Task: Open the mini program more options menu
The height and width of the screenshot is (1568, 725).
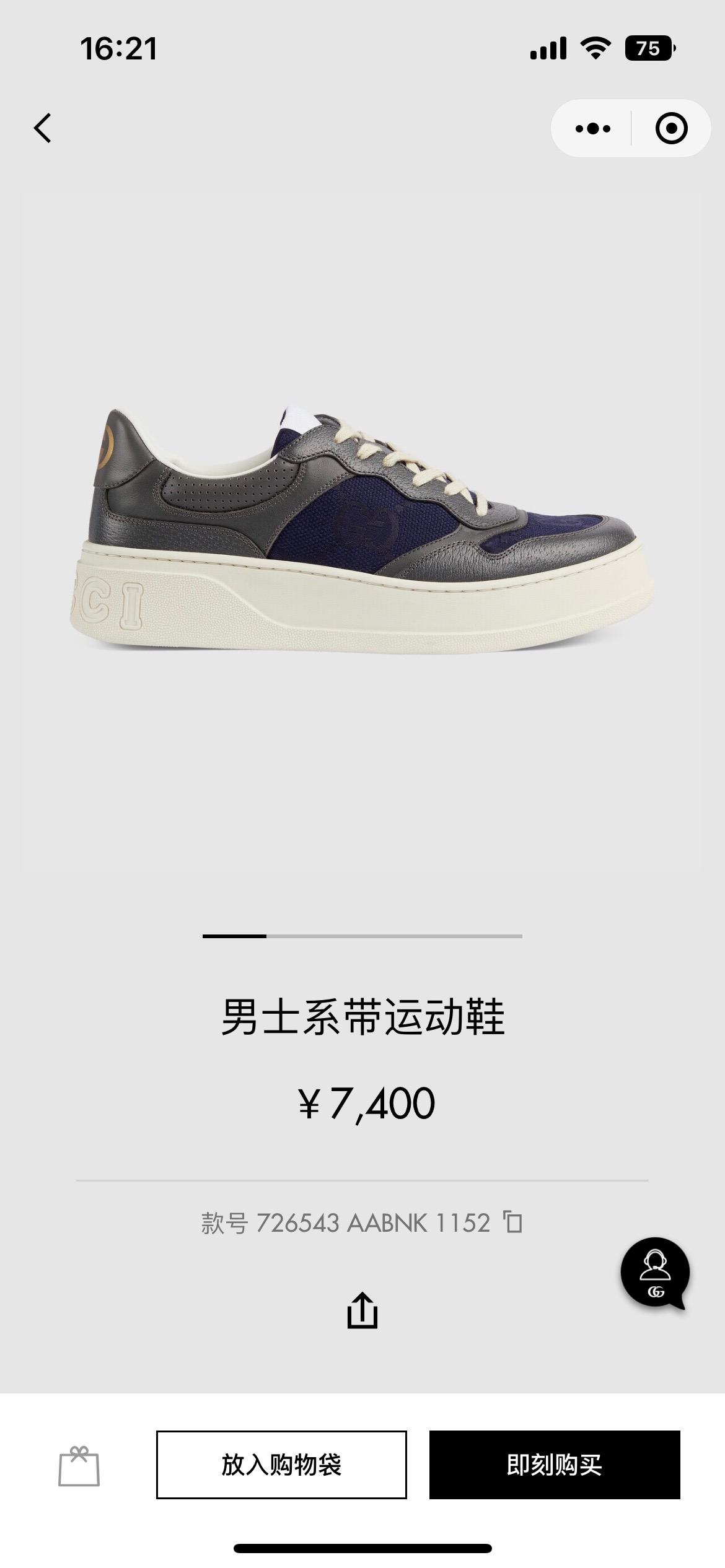Action: tap(592, 129)
